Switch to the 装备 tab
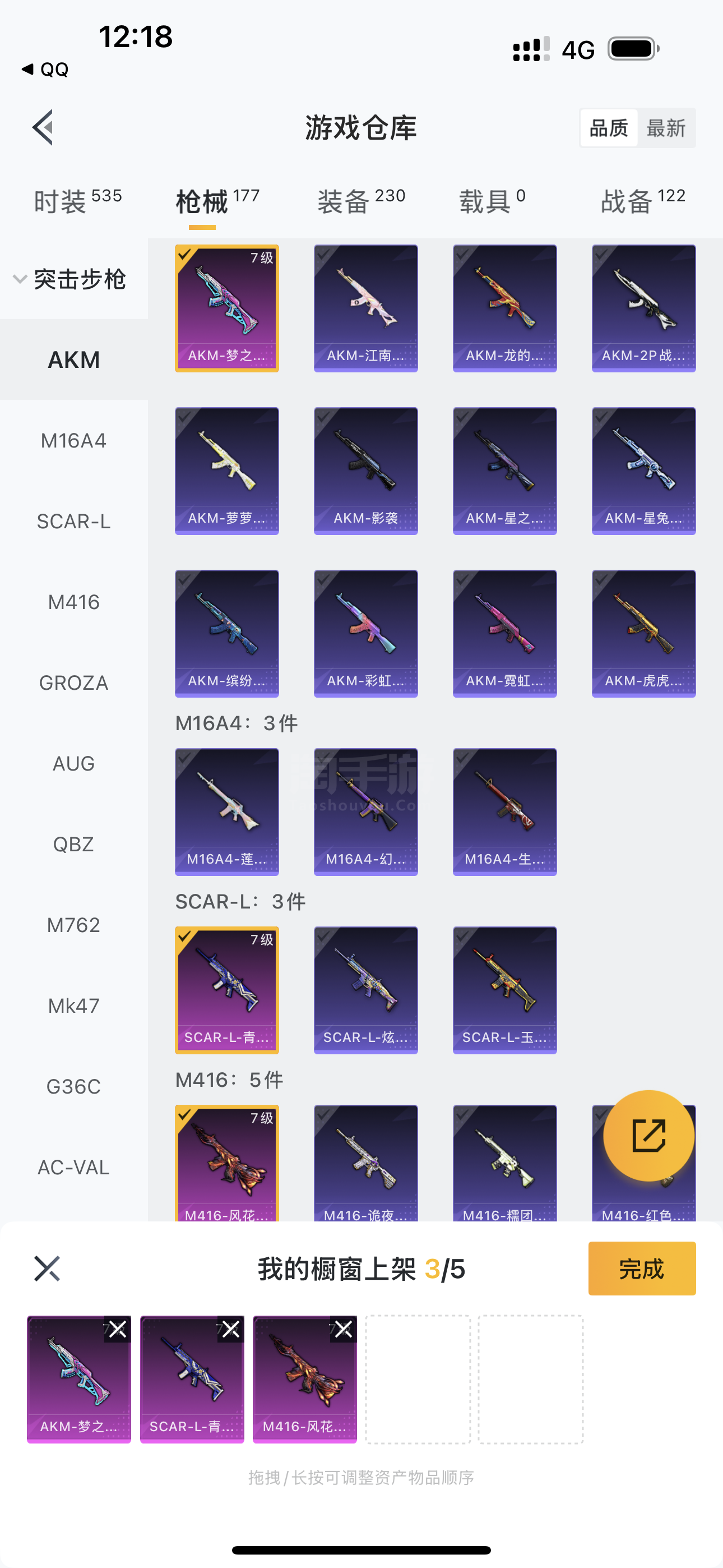The height and width of the screenshot is (1568, 723). [361, 201]
